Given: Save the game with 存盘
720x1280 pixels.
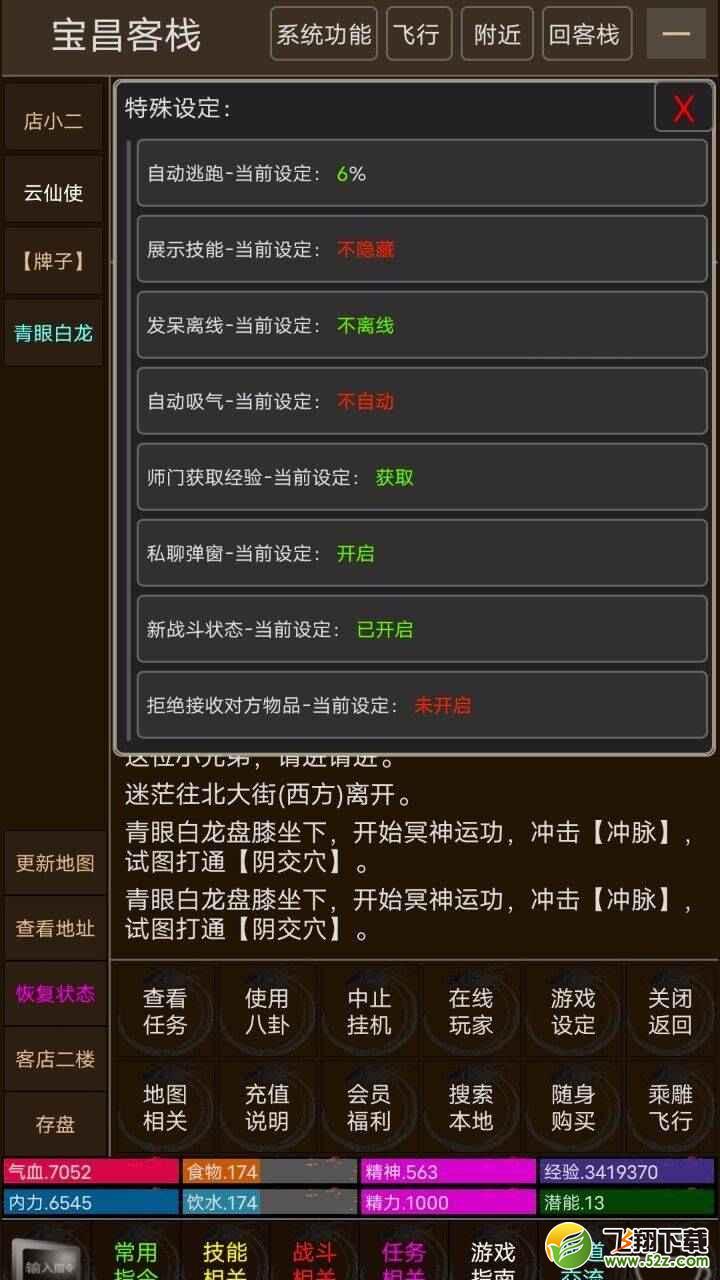Looking at the screenshot, I should [x=55, y=1123].
